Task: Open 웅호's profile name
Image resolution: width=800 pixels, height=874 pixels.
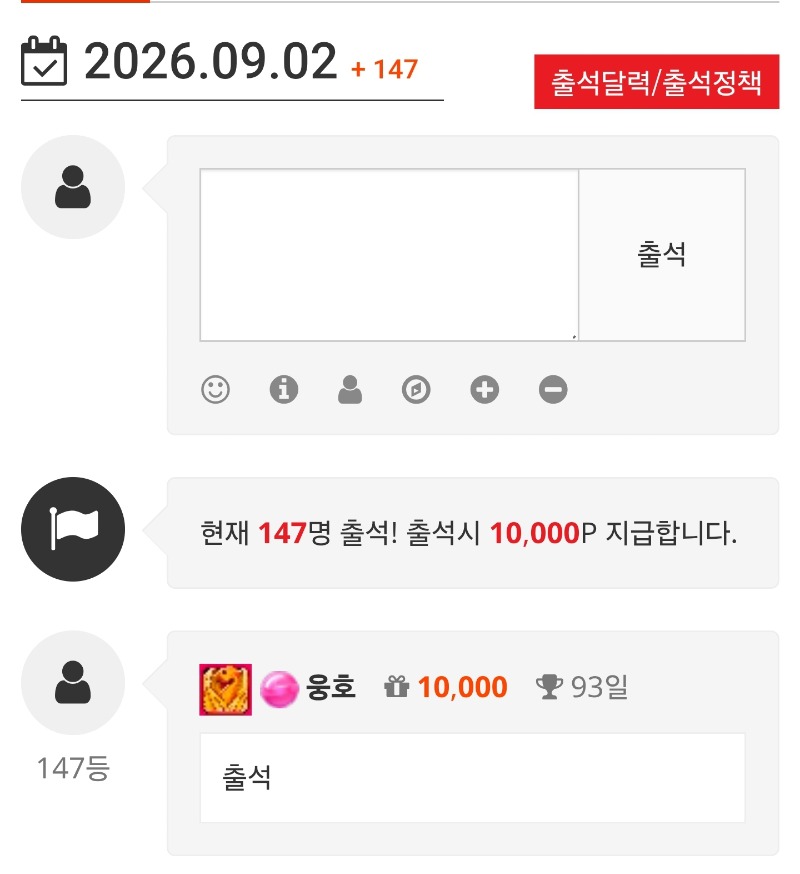Action: coord(331,687)
